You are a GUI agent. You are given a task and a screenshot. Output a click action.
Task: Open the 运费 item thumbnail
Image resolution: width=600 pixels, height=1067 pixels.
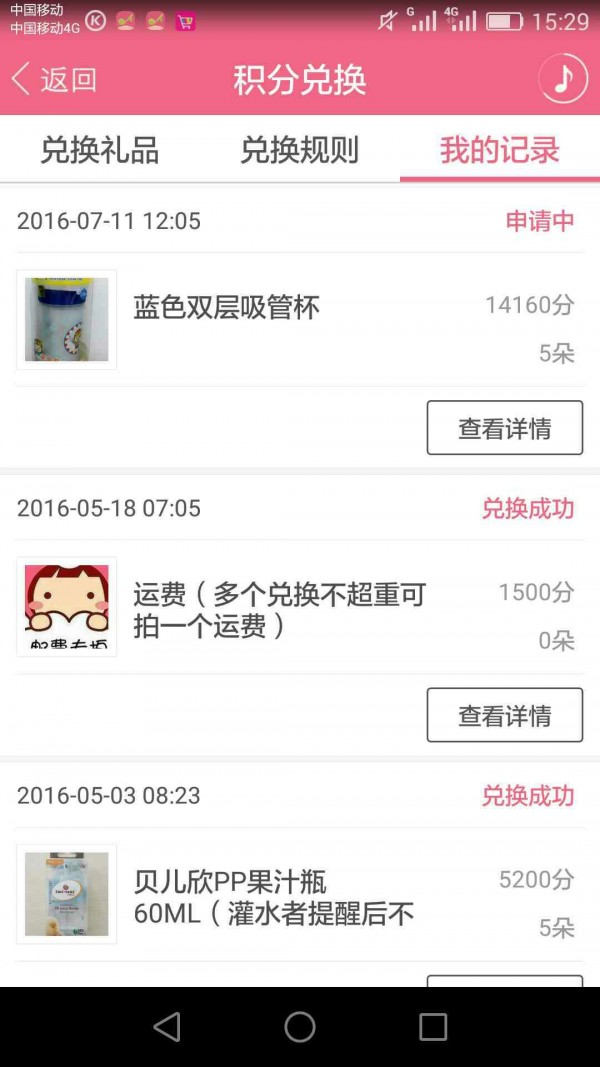pos(67,607)
